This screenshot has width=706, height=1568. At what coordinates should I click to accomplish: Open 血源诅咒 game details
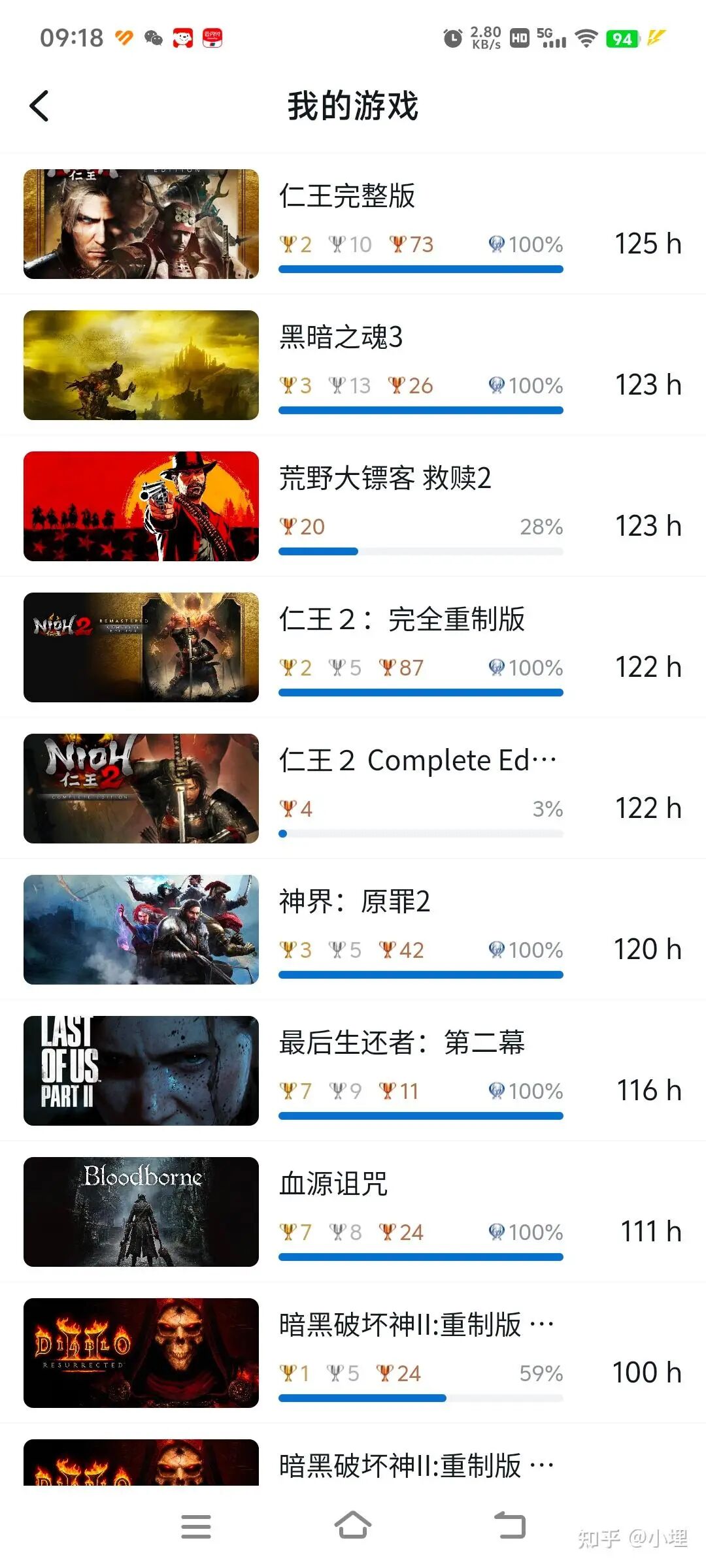pyautogui.click(x=353, y=1211)
